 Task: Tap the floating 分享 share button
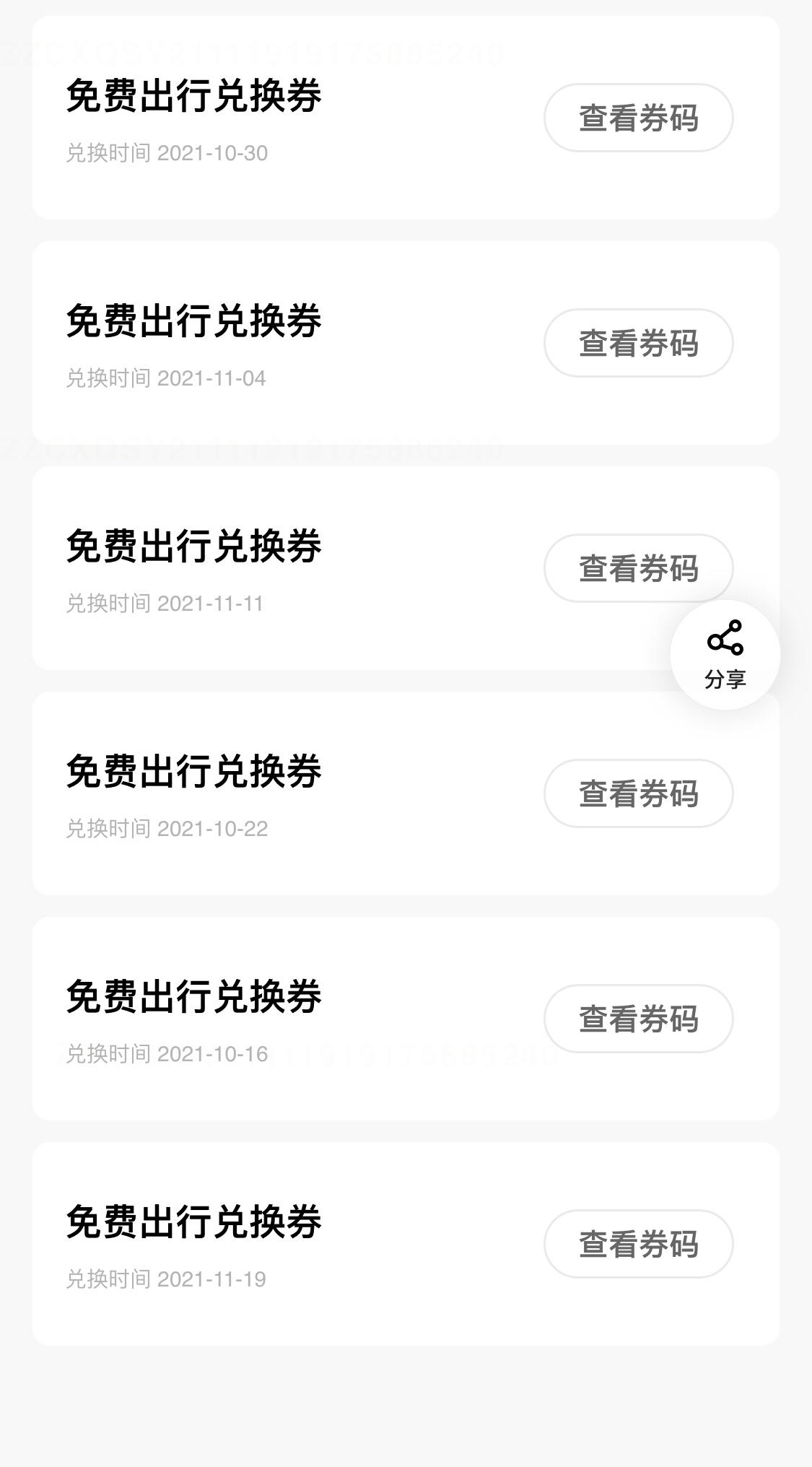coord(725,655)
